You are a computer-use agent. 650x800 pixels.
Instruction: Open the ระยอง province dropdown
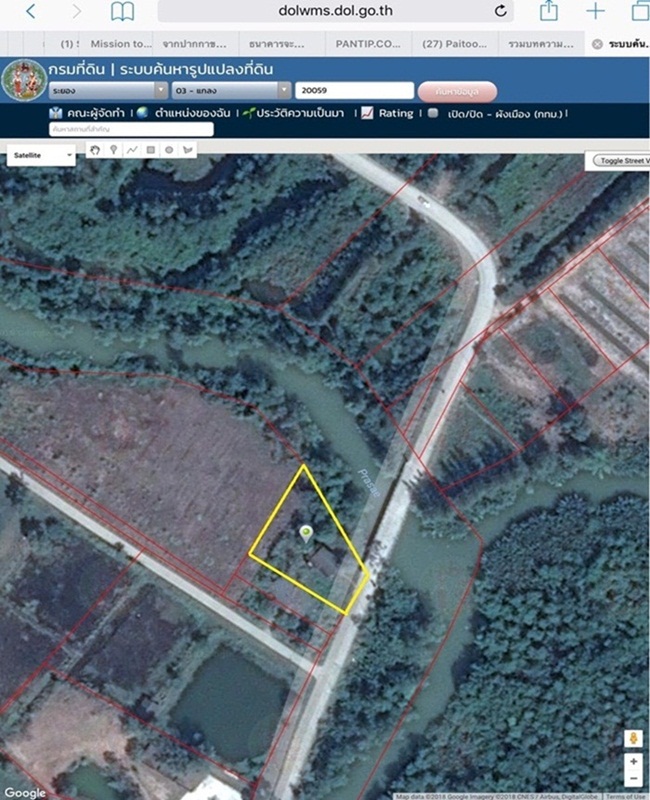coord(108,91)
